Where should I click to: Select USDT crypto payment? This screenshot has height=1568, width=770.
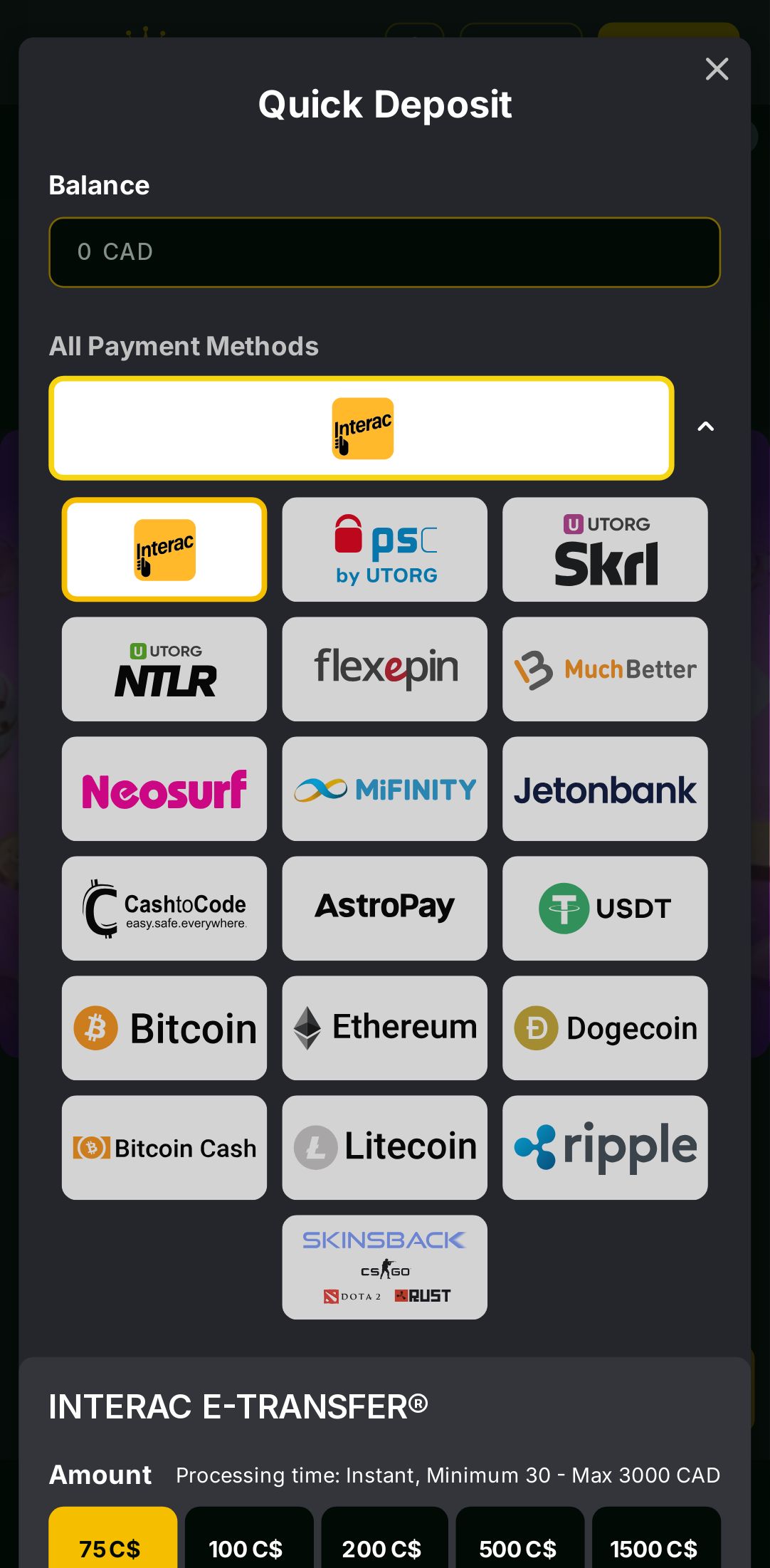(605, 908)
